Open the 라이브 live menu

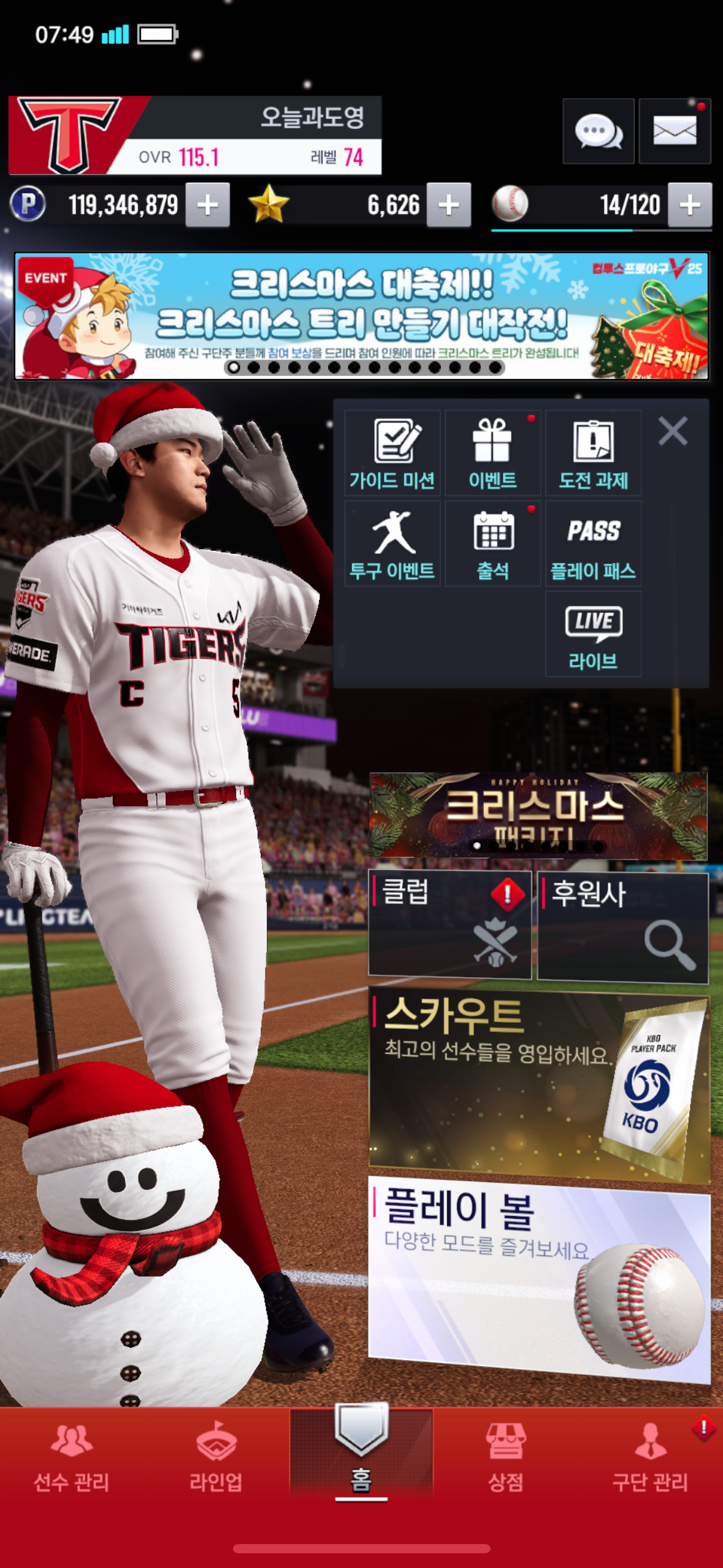click(x=593, y=634)
